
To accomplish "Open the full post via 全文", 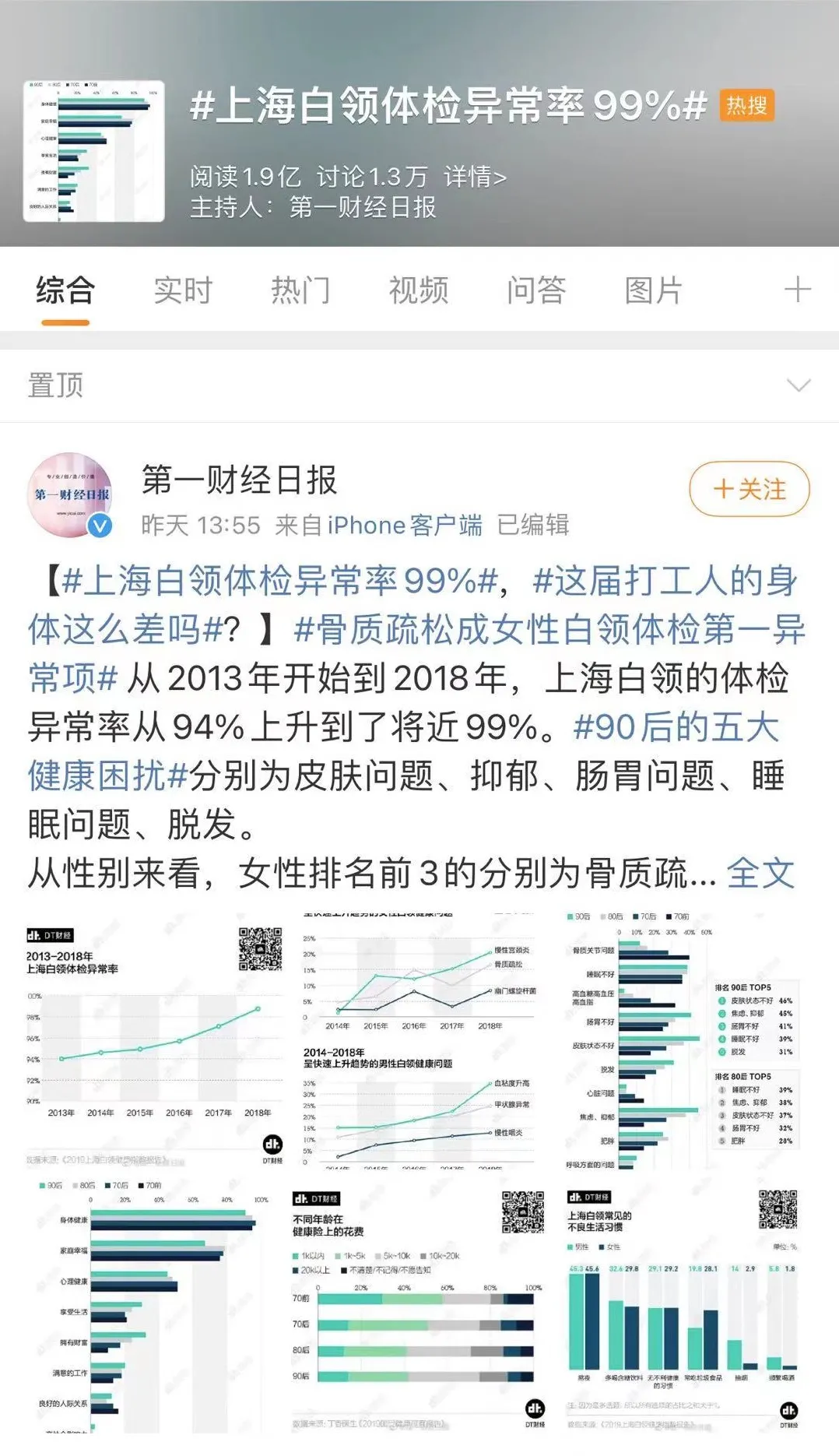I will [760, 874].
